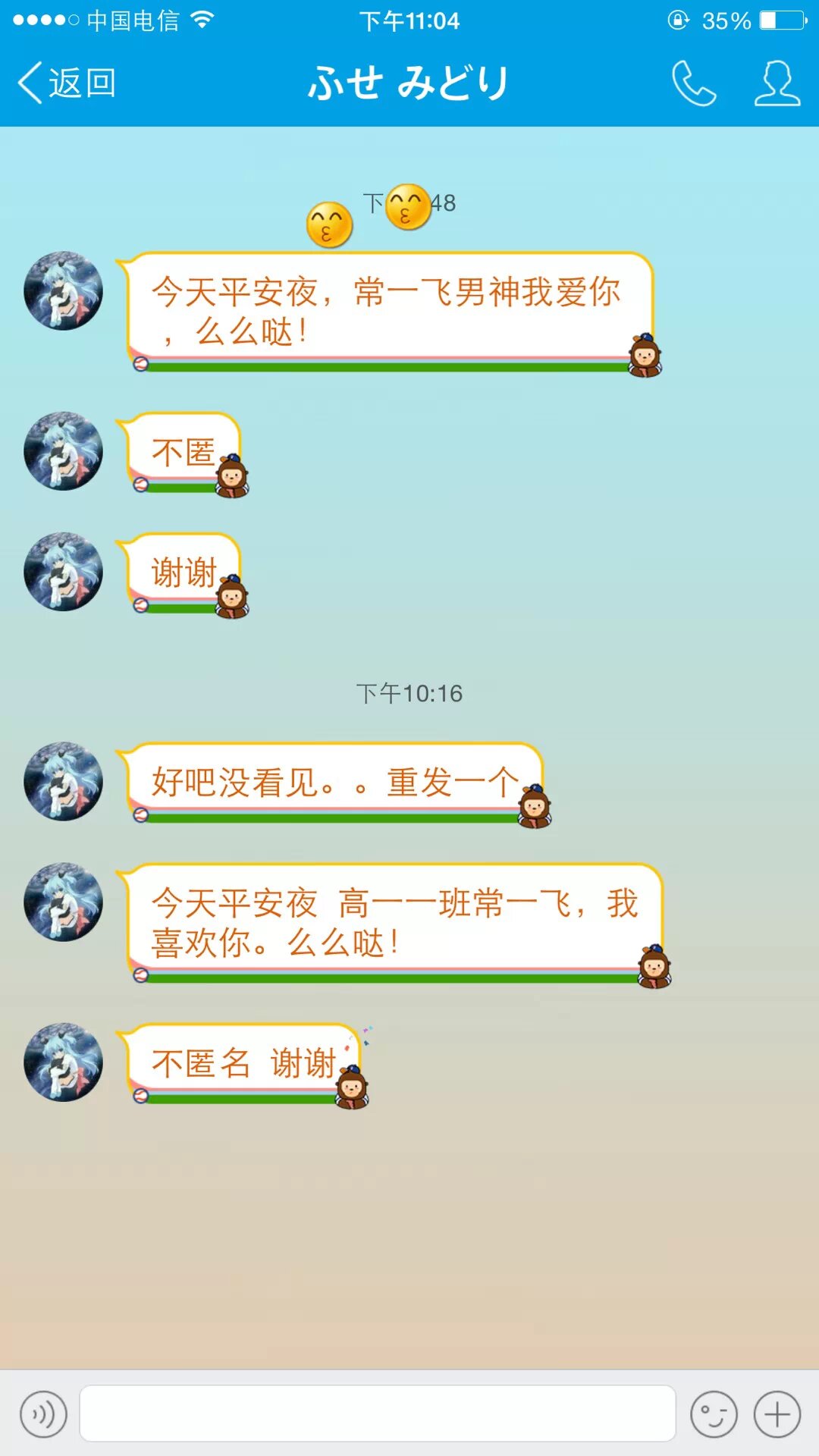Tap the avatar beside message 好吧没看见
Viewport: 819px width, 1456px height.
coord(63,781)
